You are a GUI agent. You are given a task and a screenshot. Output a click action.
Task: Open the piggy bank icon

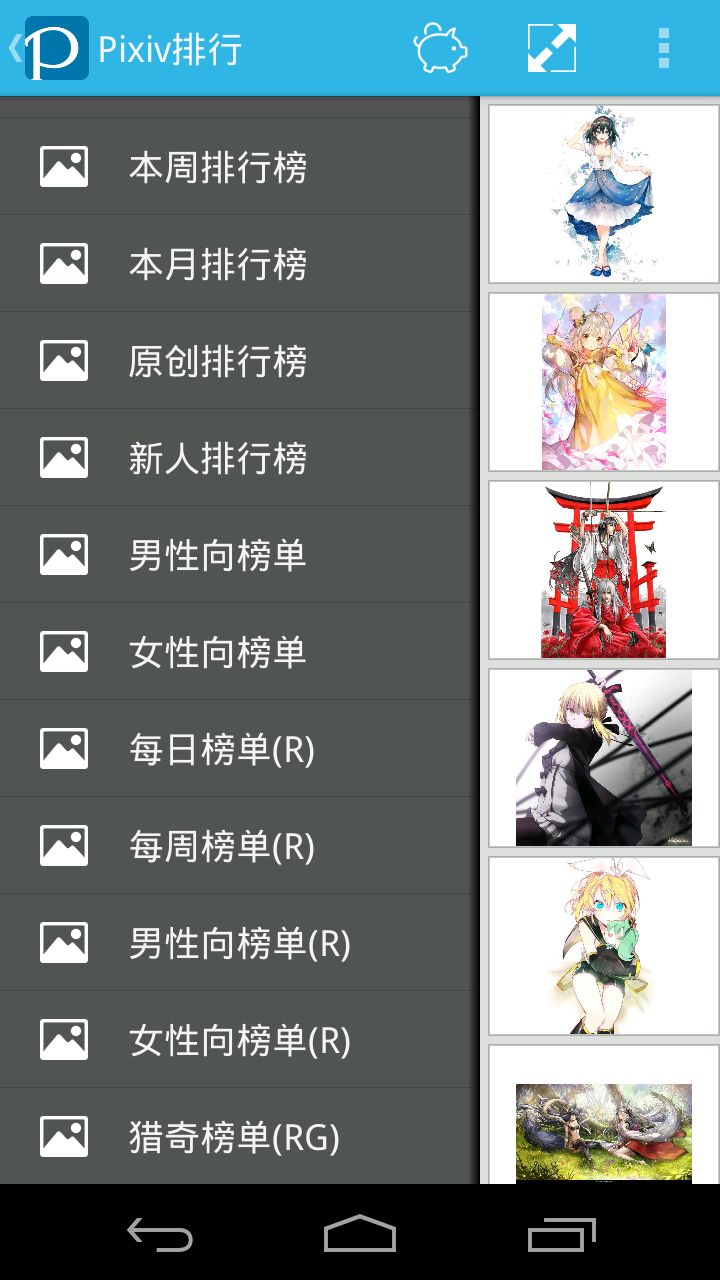click(x=441, y=48)
